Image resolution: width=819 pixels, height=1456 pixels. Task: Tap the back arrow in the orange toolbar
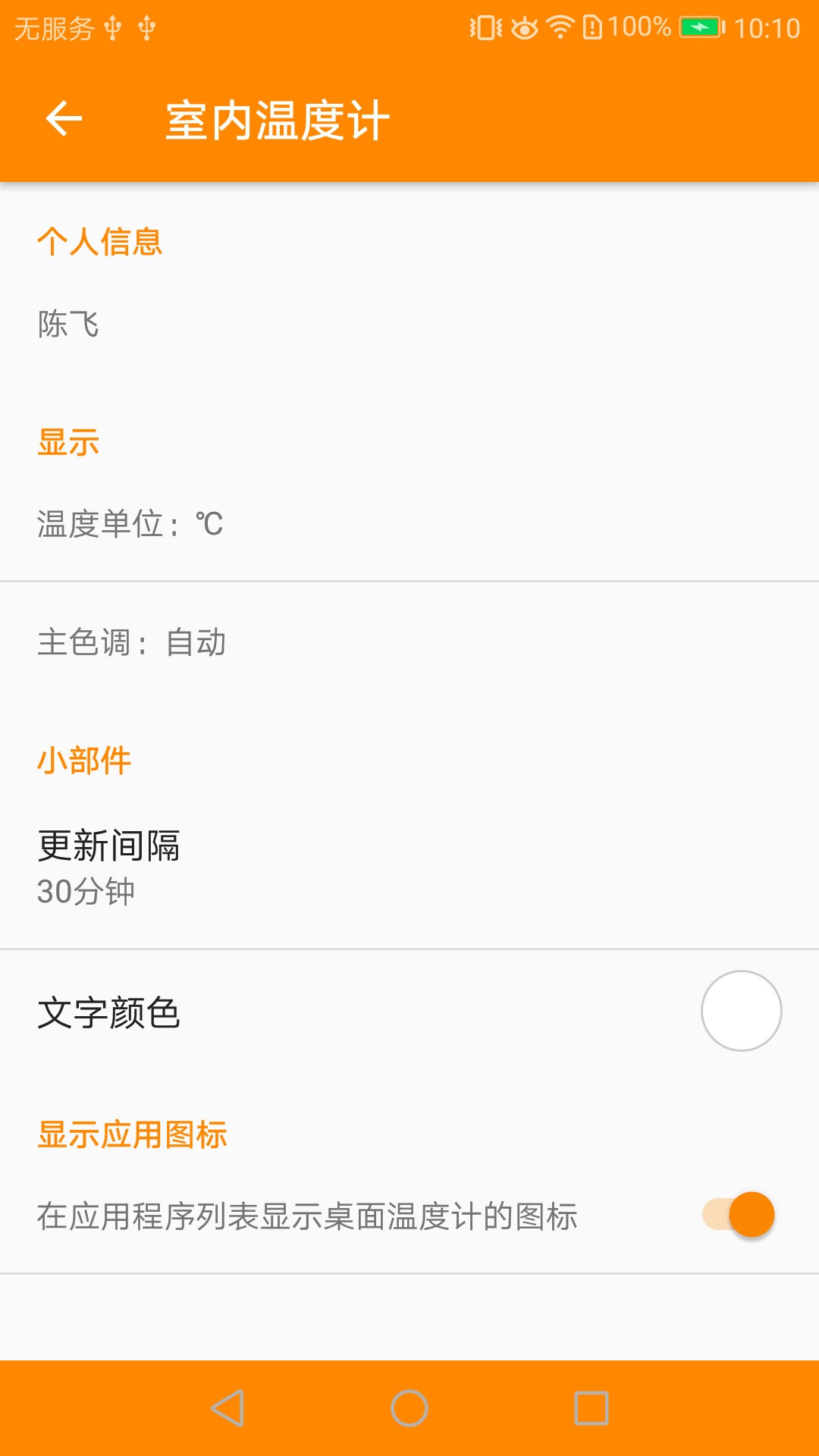coord(63,118)
